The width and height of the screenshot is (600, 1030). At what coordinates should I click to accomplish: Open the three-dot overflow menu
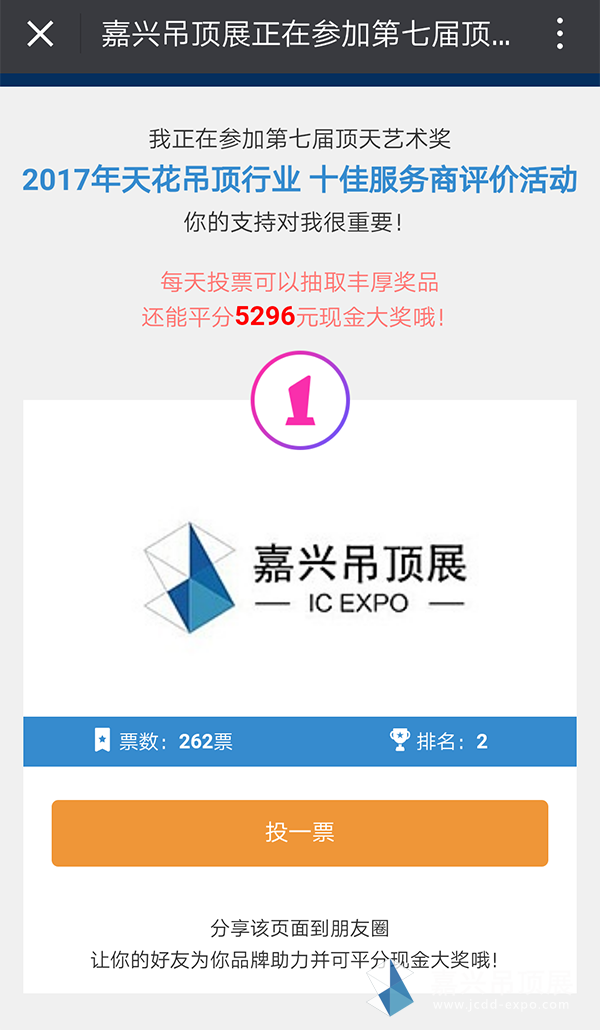pyautogui.click(x=560, y=34)
